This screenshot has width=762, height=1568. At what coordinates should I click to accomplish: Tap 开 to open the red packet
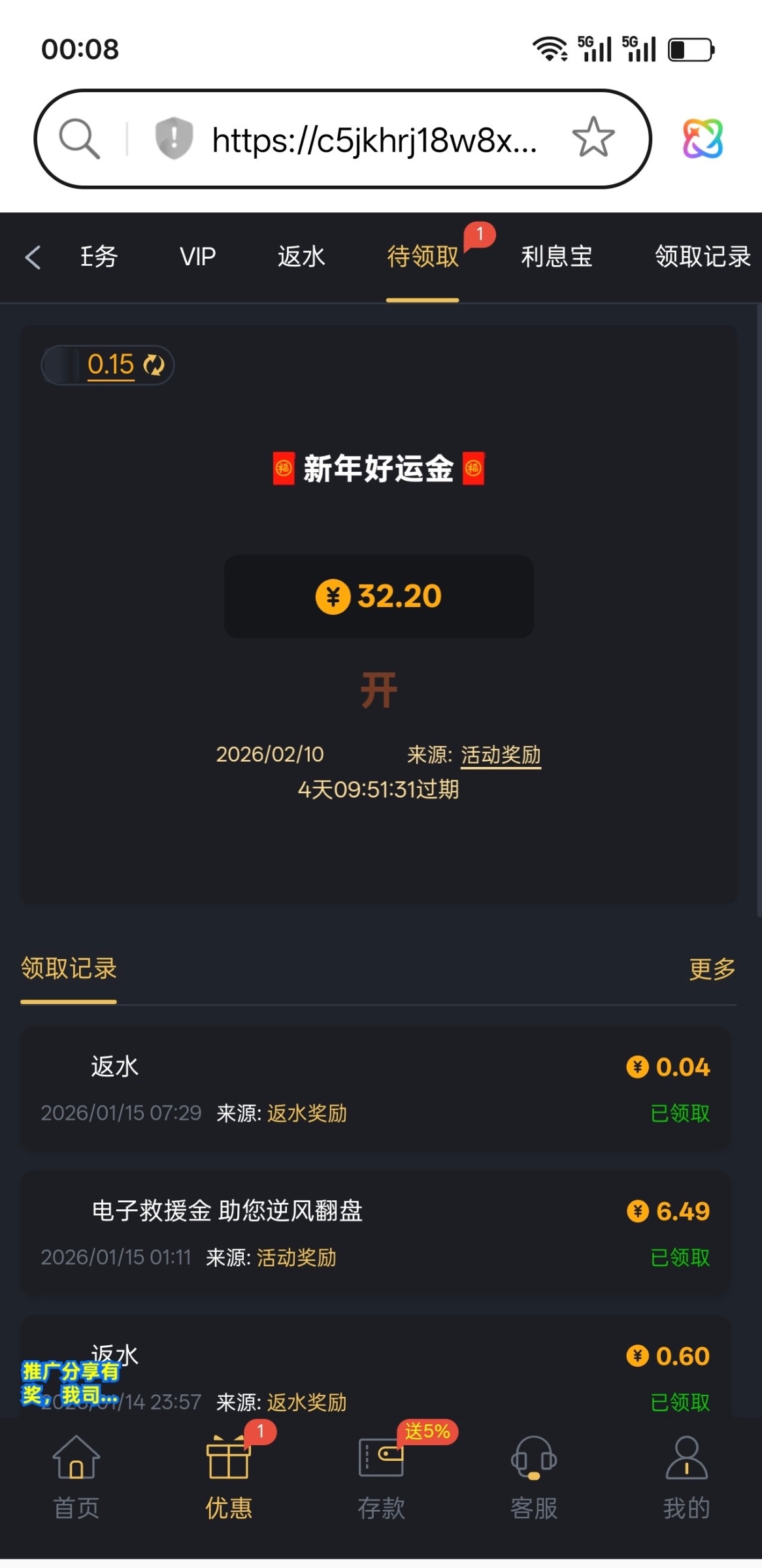[x=378, y=690]
